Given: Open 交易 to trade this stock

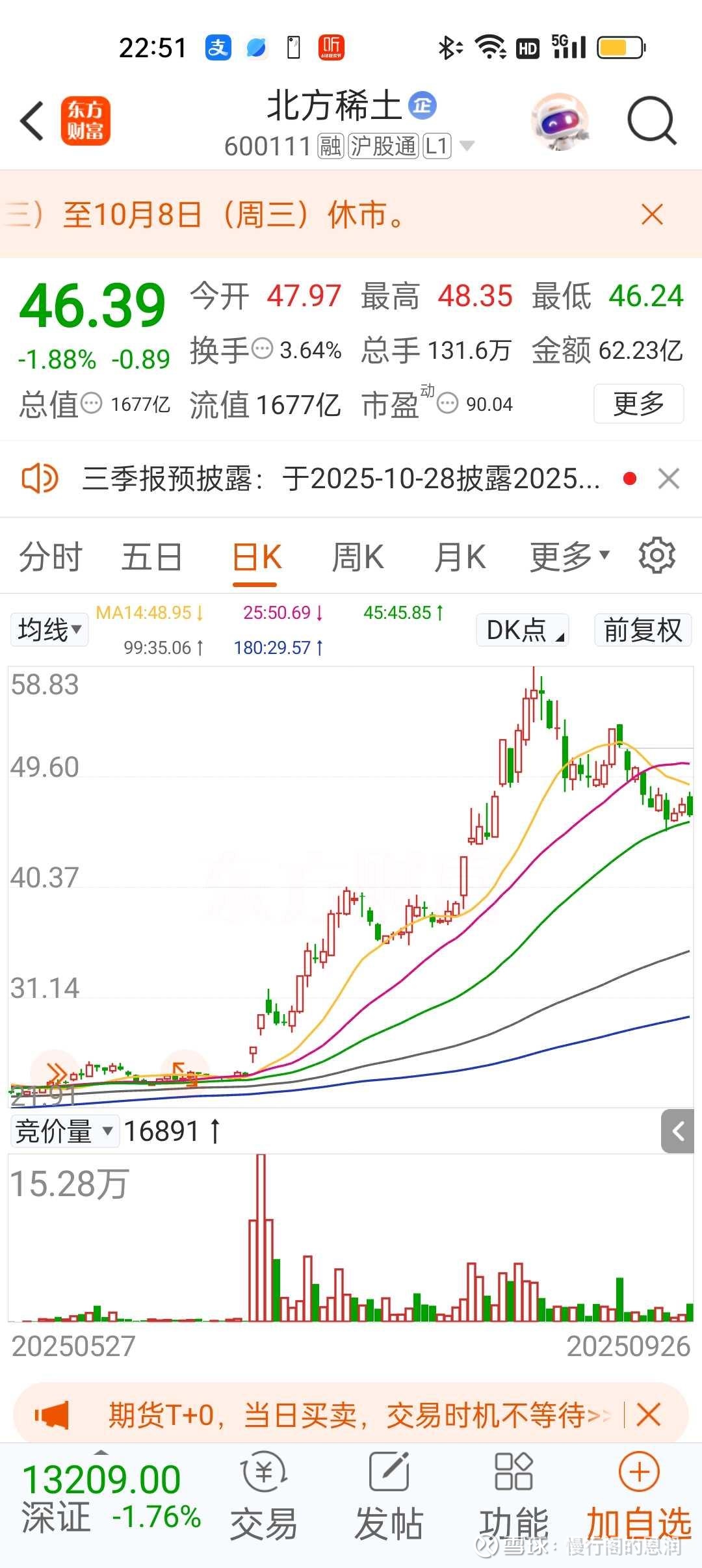Looking at the screenshot, I should 264,1495.
